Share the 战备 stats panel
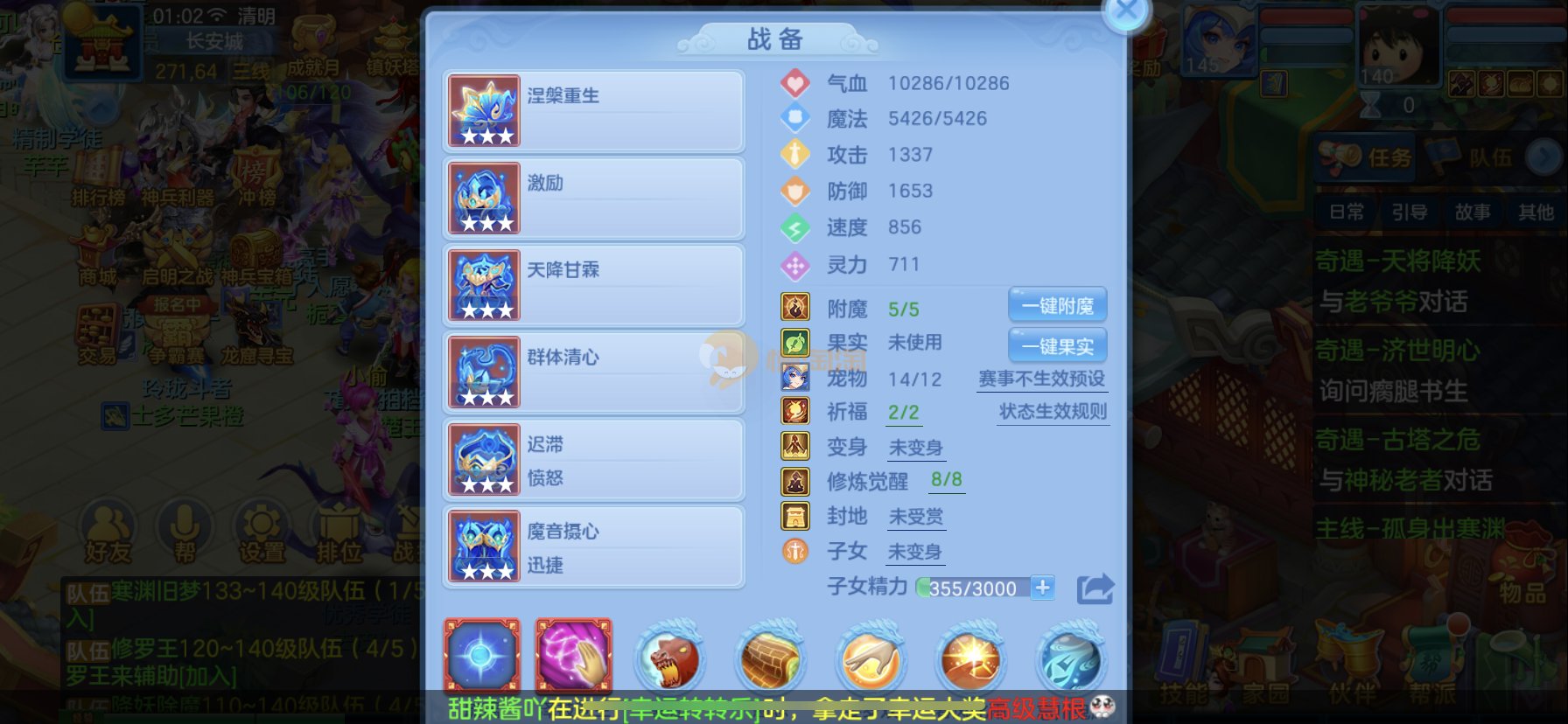1568x724 pixels. click(1095, 588)
